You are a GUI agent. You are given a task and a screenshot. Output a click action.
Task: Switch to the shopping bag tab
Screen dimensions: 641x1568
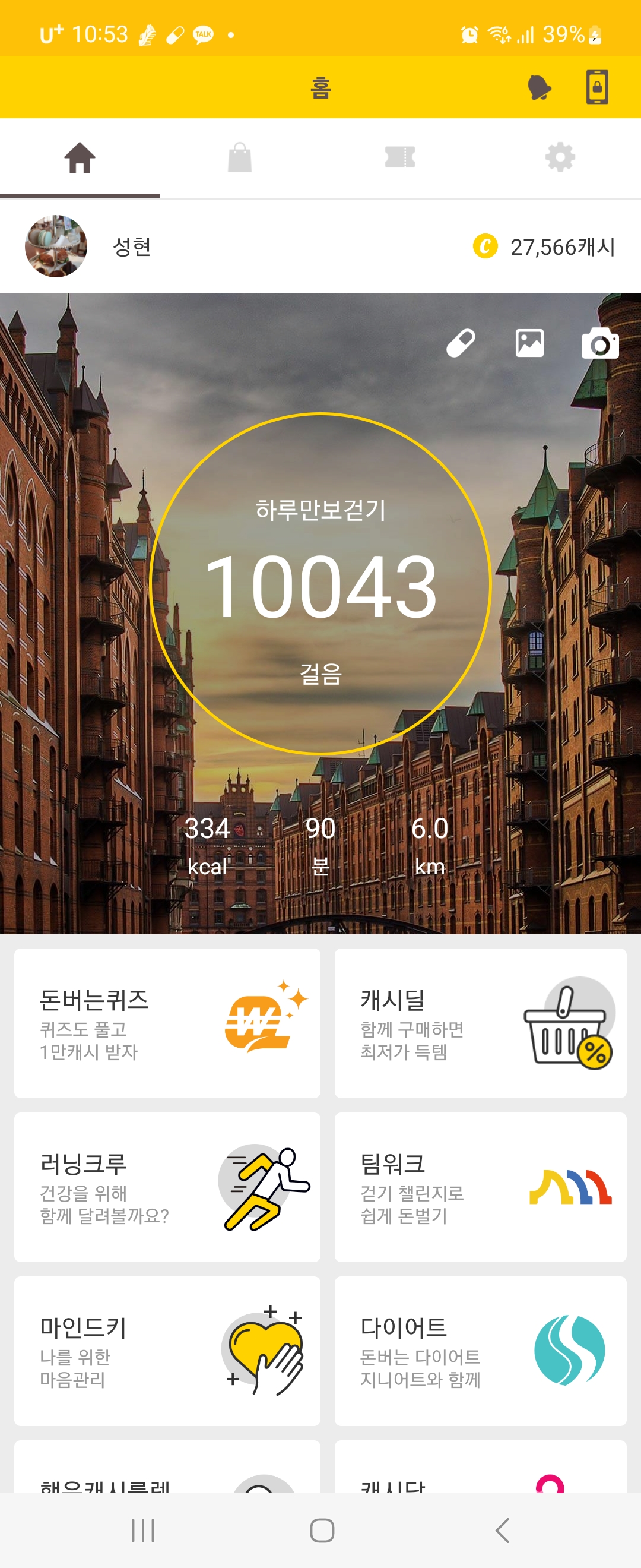tap(240, 157)
